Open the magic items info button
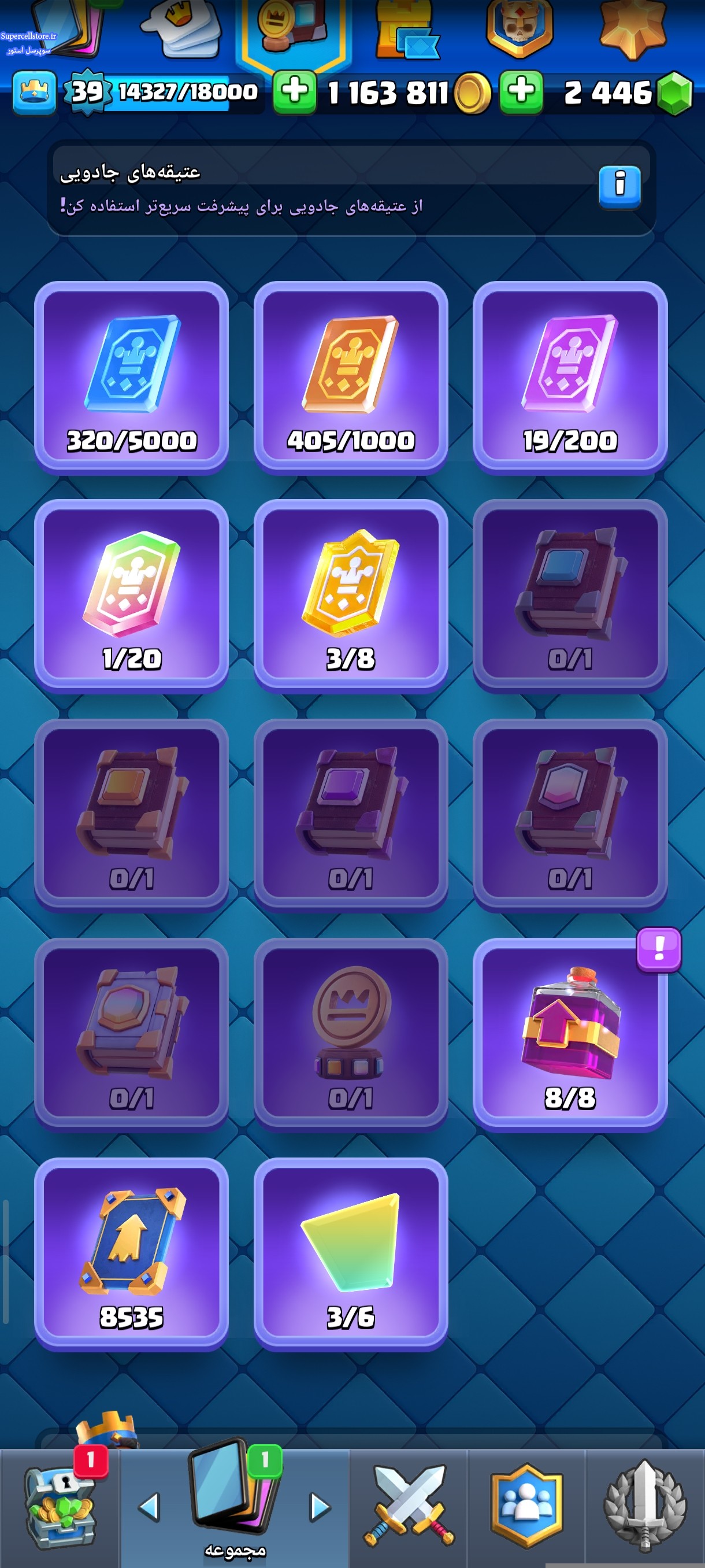 [619, 186]
